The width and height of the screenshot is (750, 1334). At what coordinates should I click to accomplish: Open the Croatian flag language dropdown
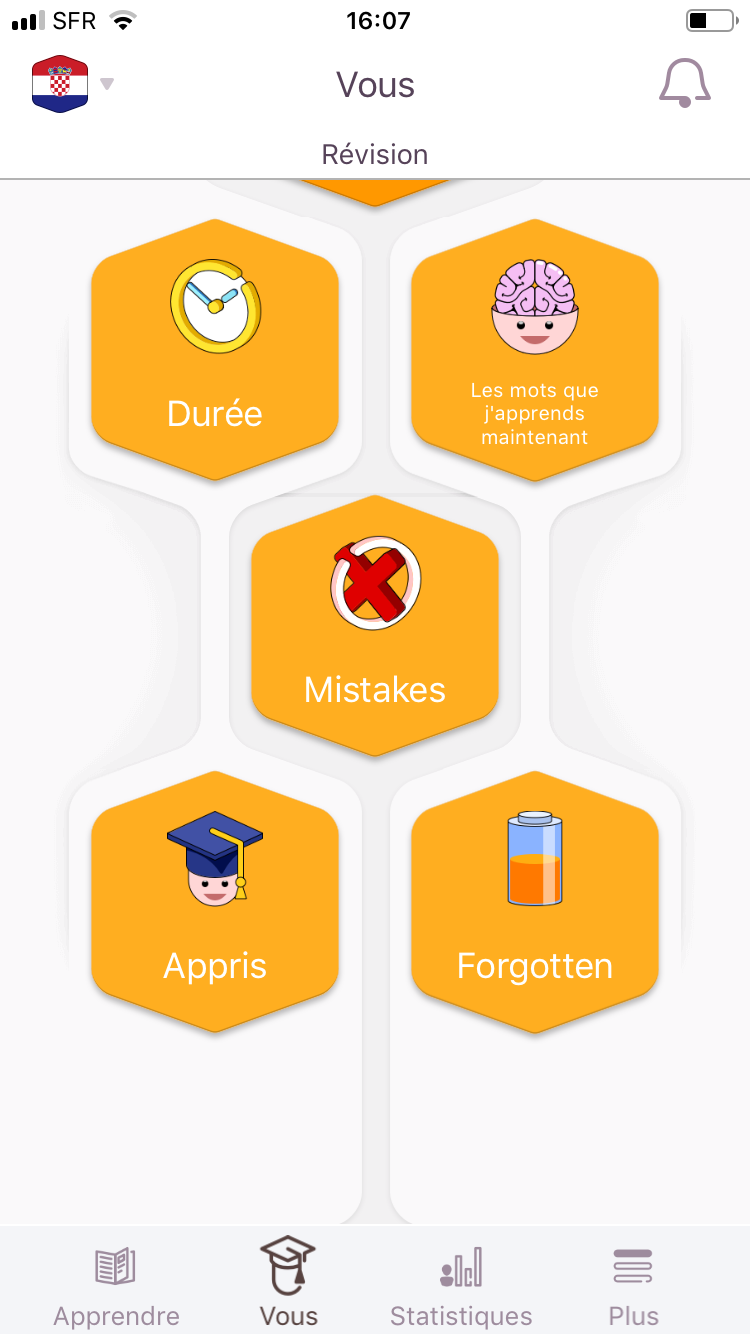(x=72, y=84)
